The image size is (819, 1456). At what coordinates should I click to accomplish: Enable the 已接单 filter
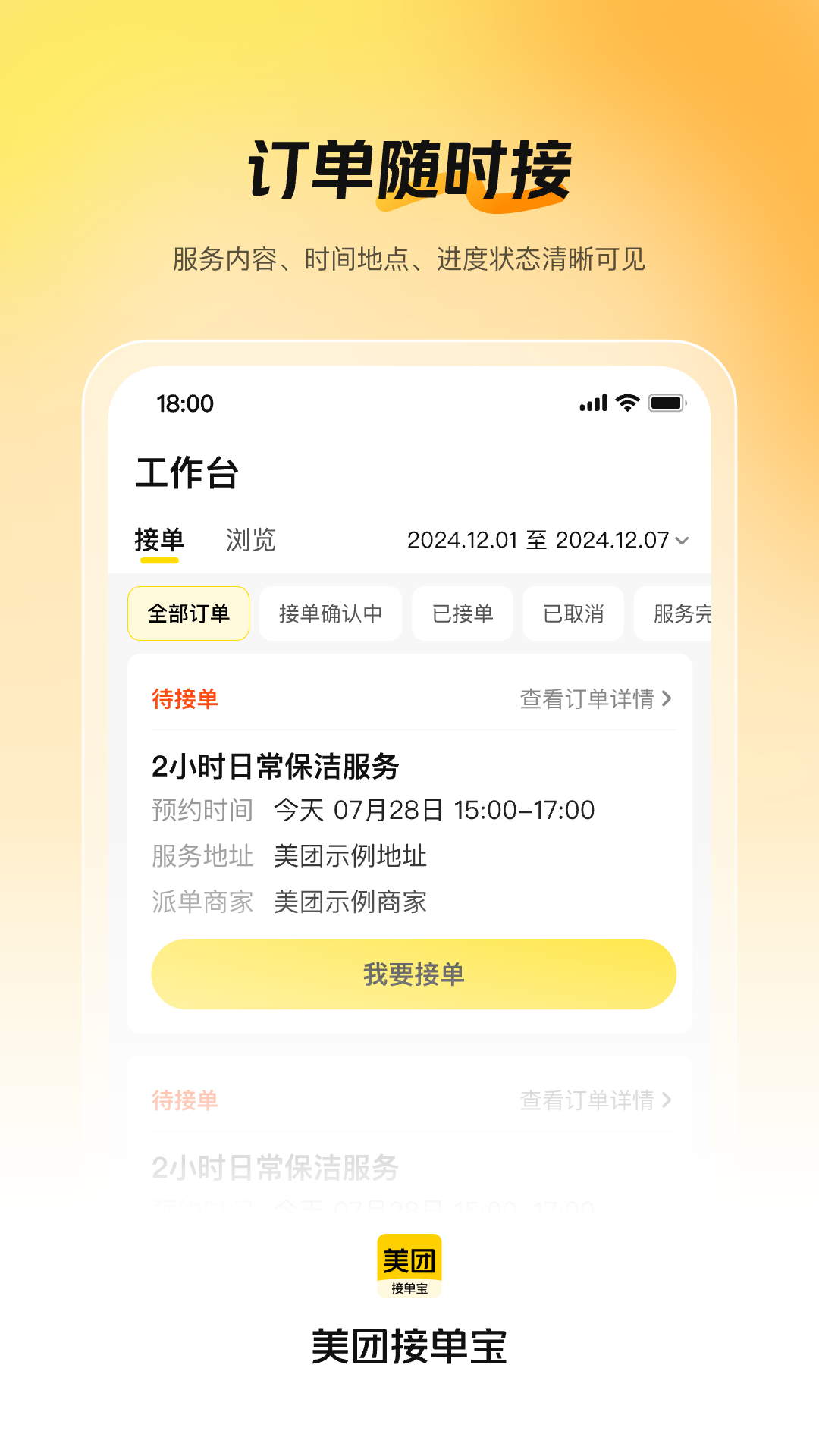462,613
